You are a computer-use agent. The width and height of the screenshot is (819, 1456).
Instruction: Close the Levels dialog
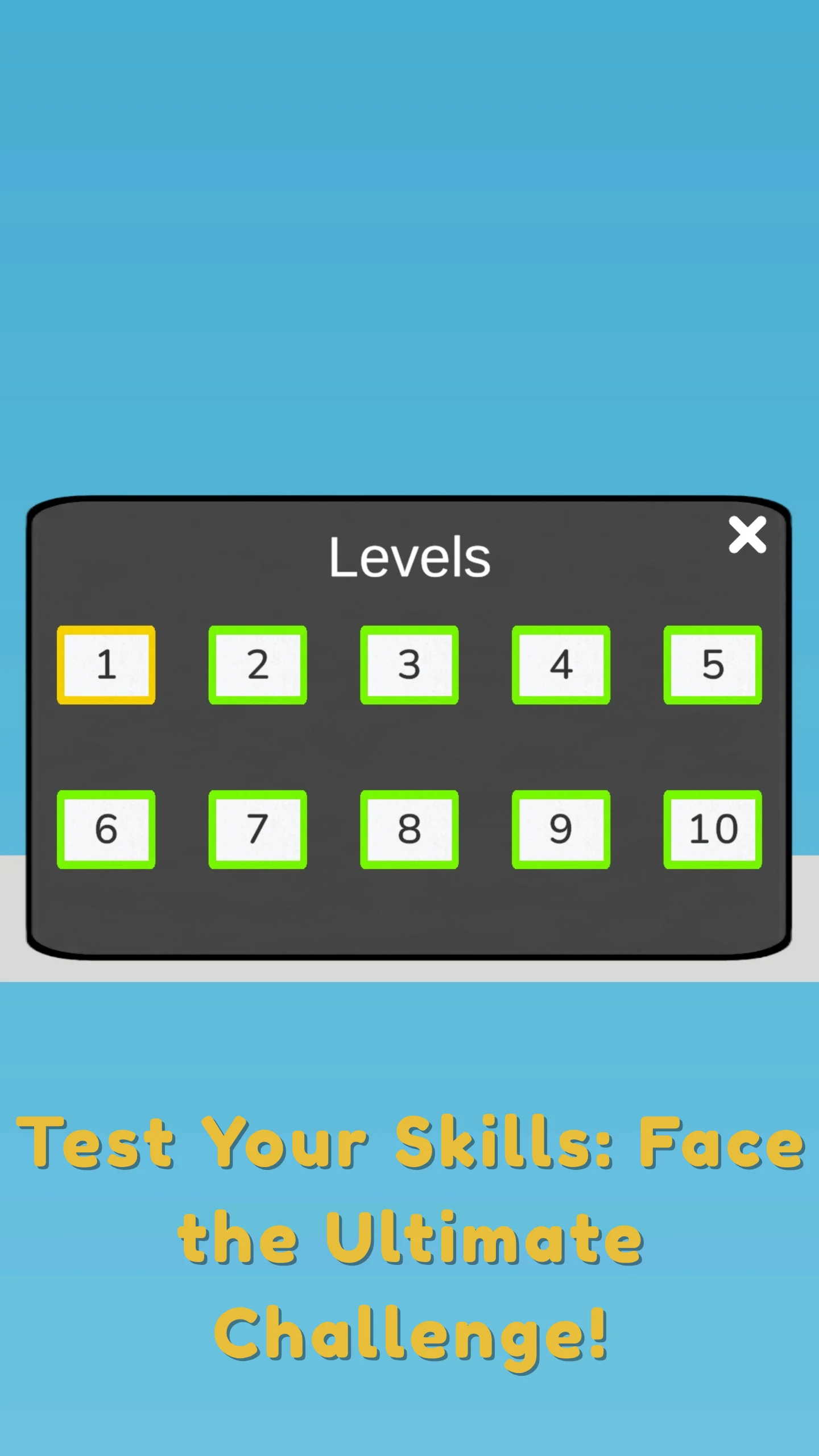pyautogui.click(x=747, y=535)
